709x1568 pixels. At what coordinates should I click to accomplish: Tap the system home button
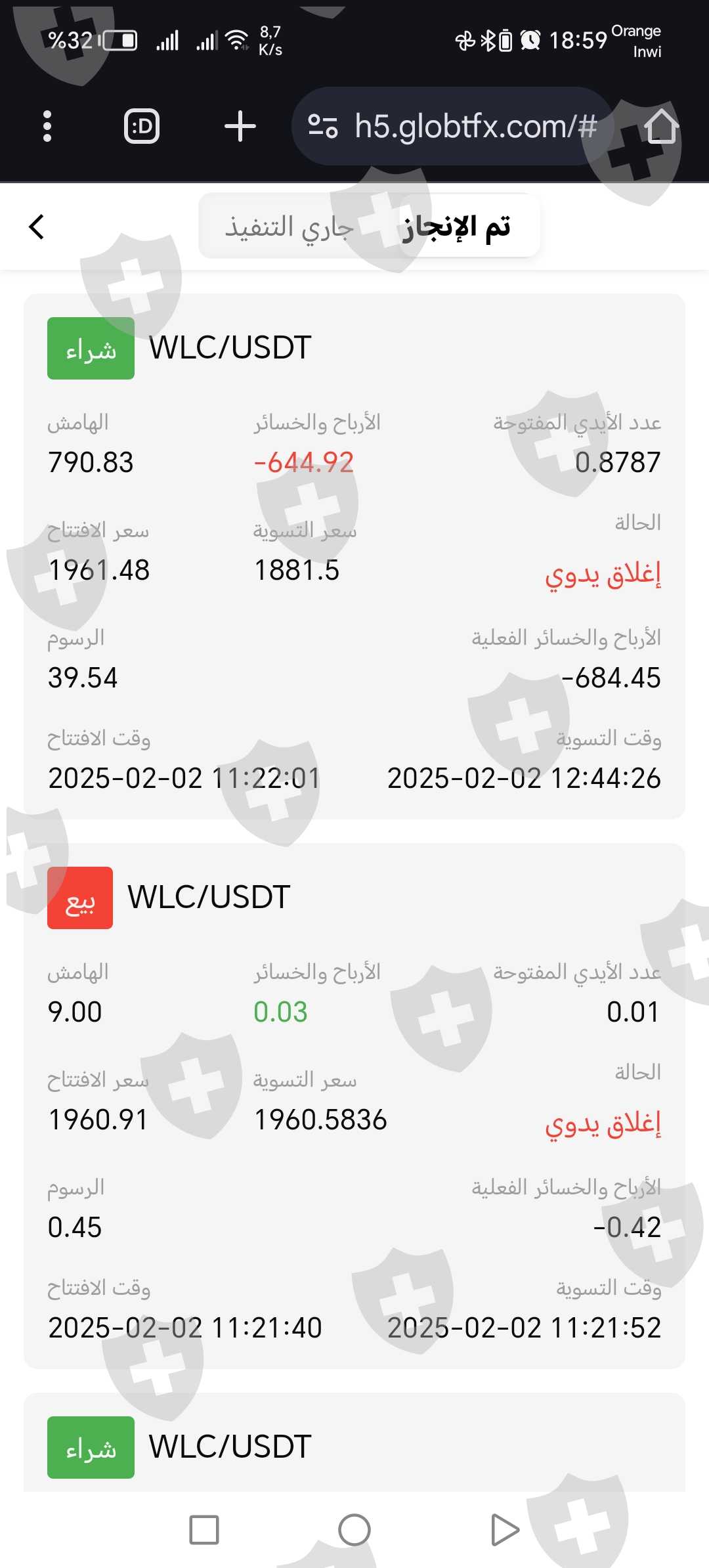pos(354,1530)
